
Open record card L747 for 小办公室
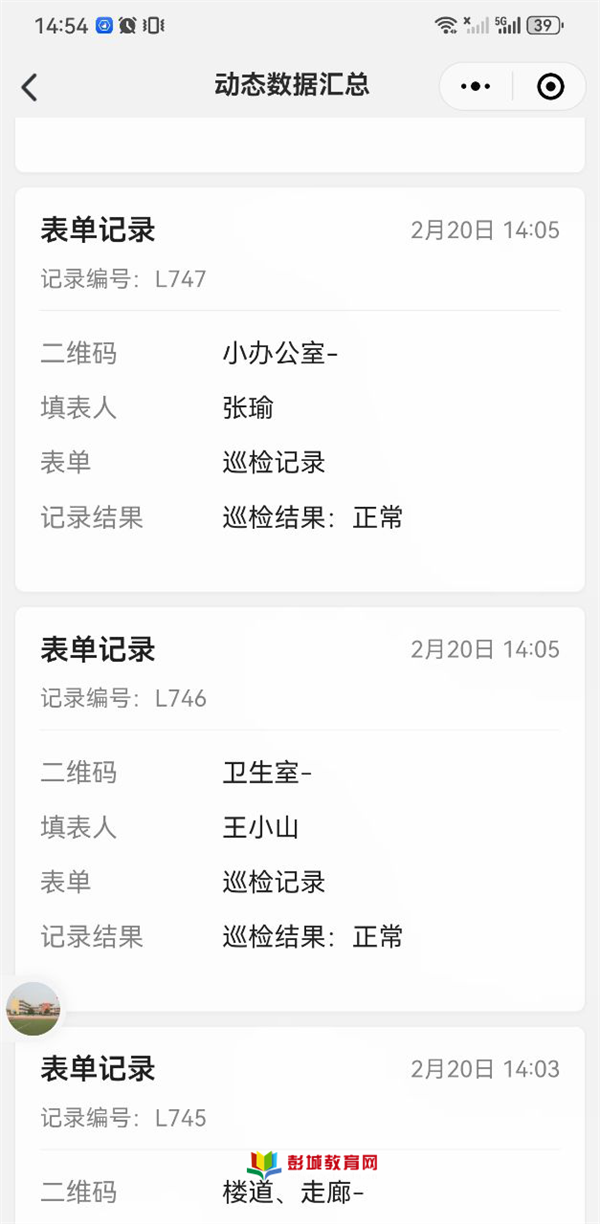coord(300,389)
